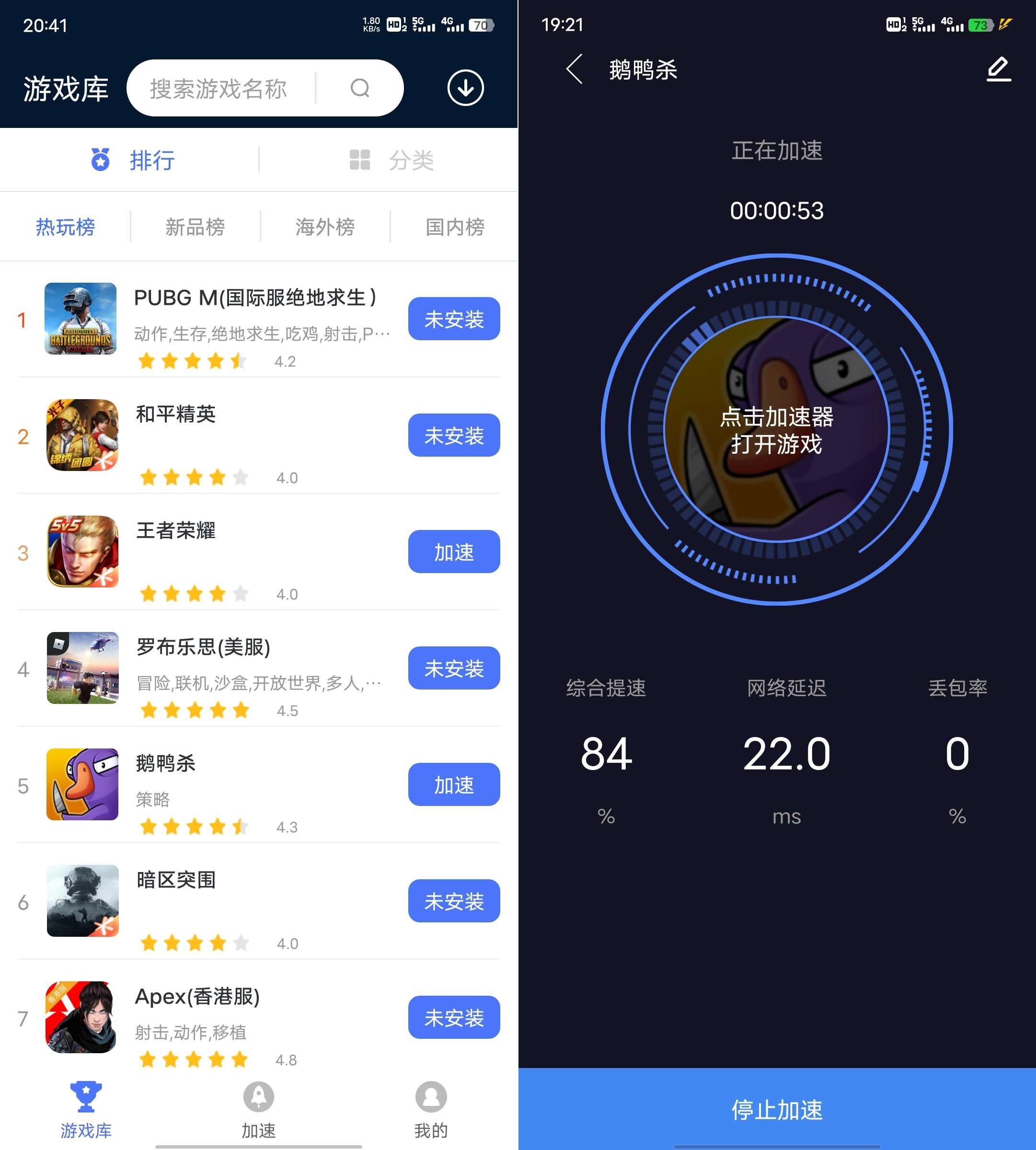
Task: Select the 国内榜 ranking tab
Action: tap(454, 227)
